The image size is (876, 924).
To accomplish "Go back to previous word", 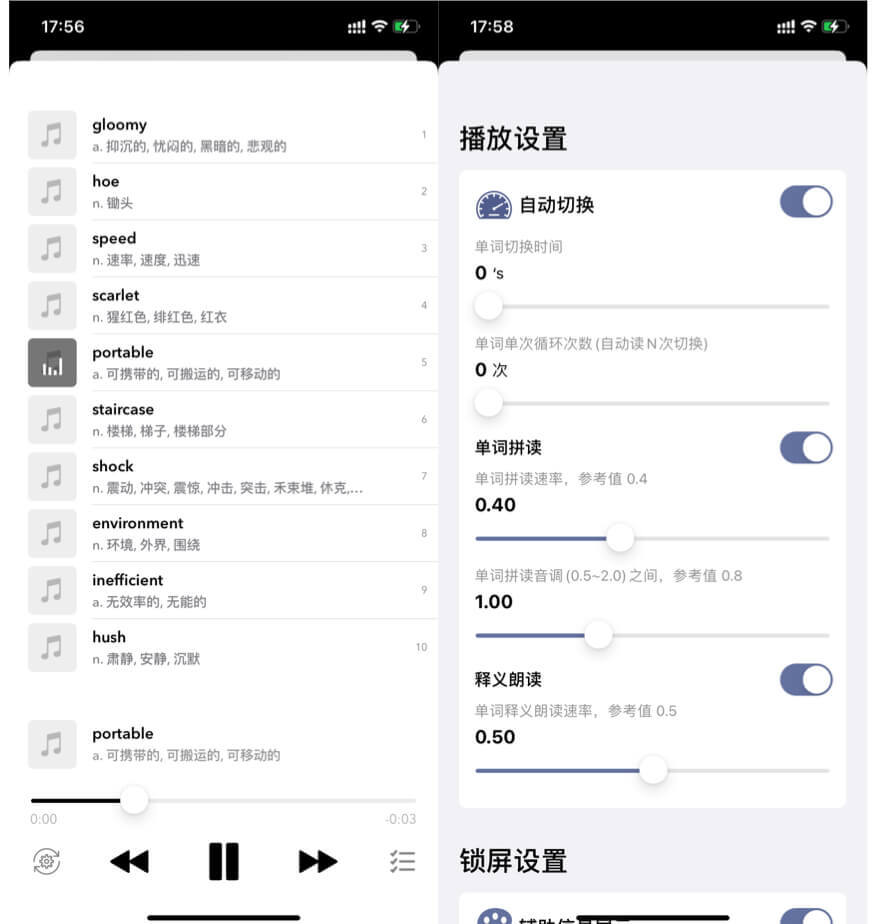I will (x=129, y=861).
